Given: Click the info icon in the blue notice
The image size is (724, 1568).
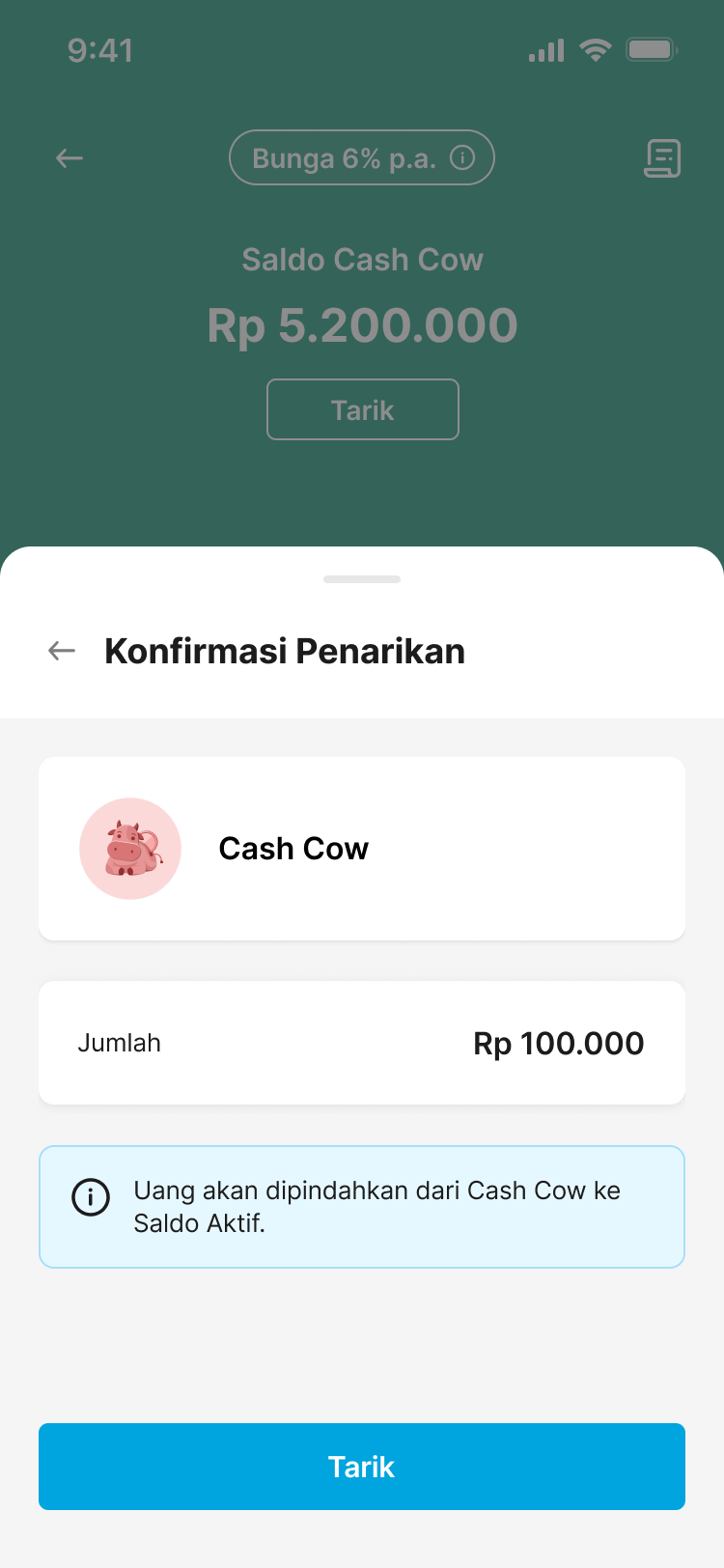Looking at the screenshot, I should pos(90,1197).
